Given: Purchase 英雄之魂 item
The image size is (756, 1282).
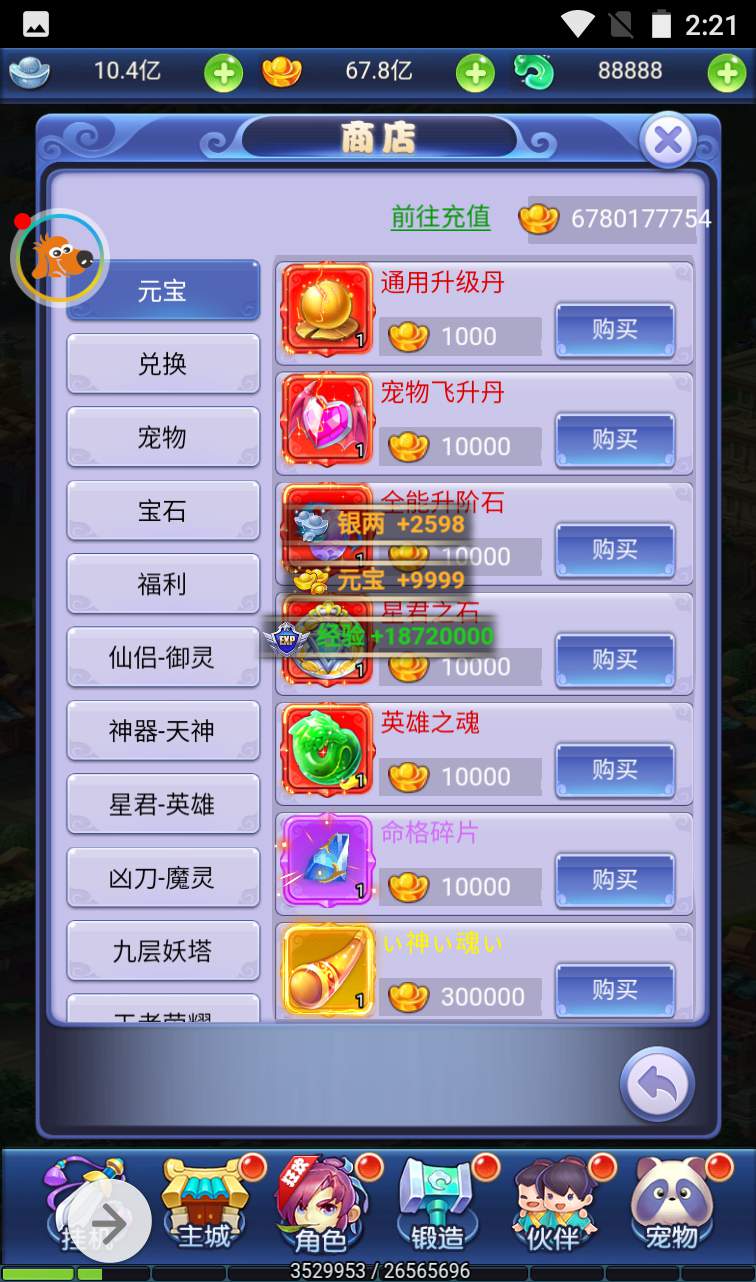Looking at the screenshot, I should coord(615,770).
